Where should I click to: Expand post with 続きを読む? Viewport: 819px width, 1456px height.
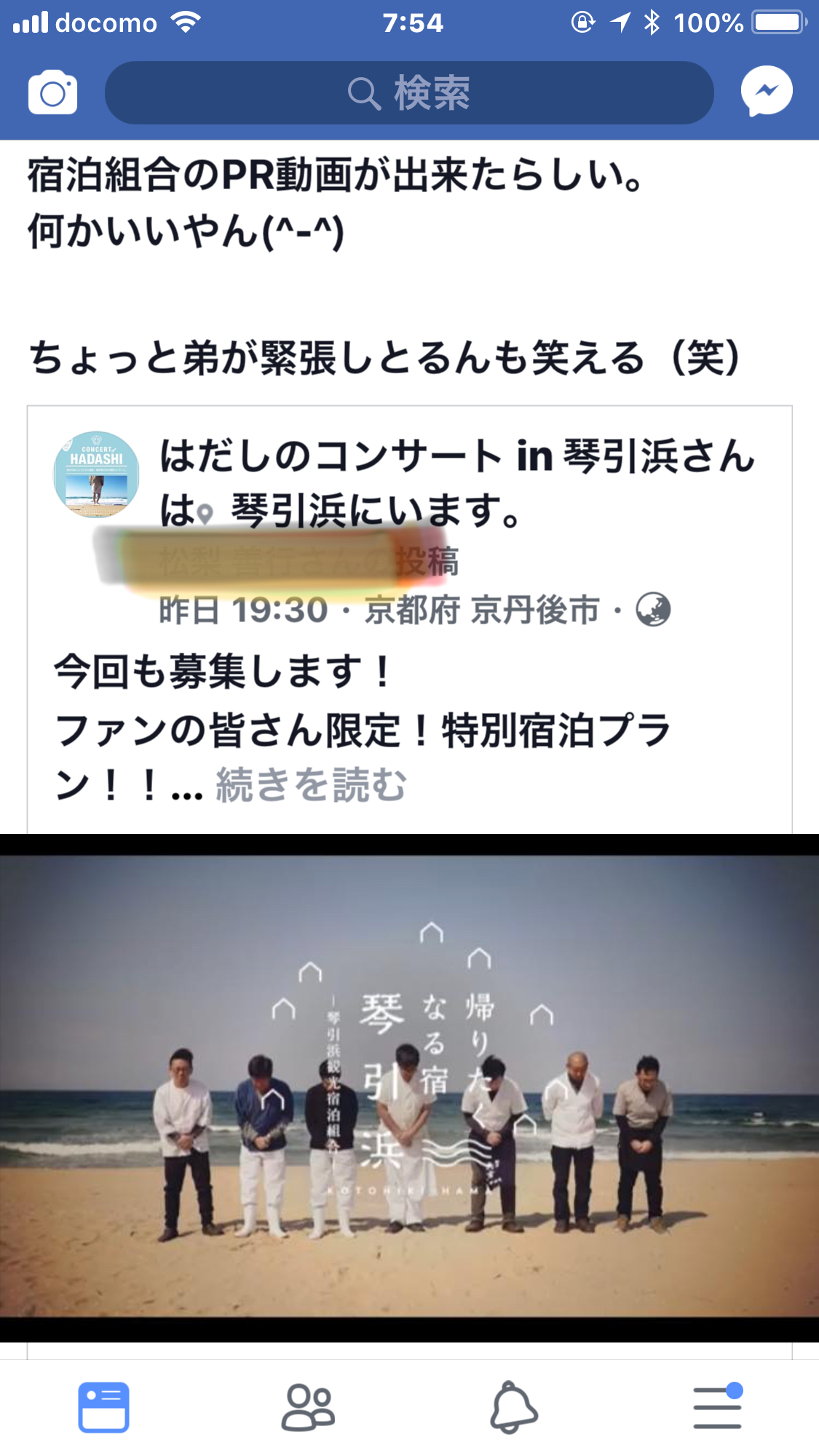(x=311, y=785)
